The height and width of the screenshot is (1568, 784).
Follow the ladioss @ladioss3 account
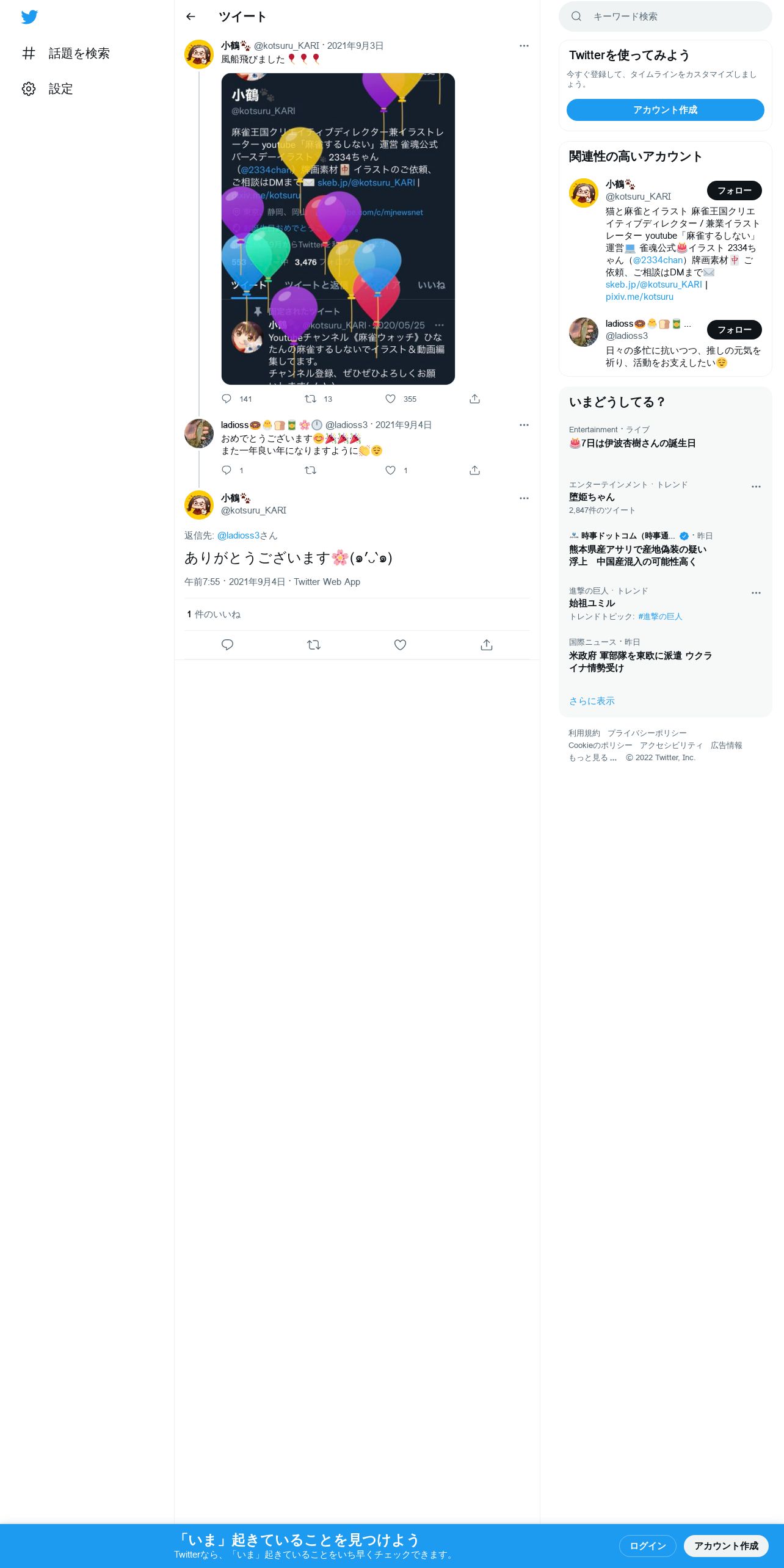click(x=735, y=330)
